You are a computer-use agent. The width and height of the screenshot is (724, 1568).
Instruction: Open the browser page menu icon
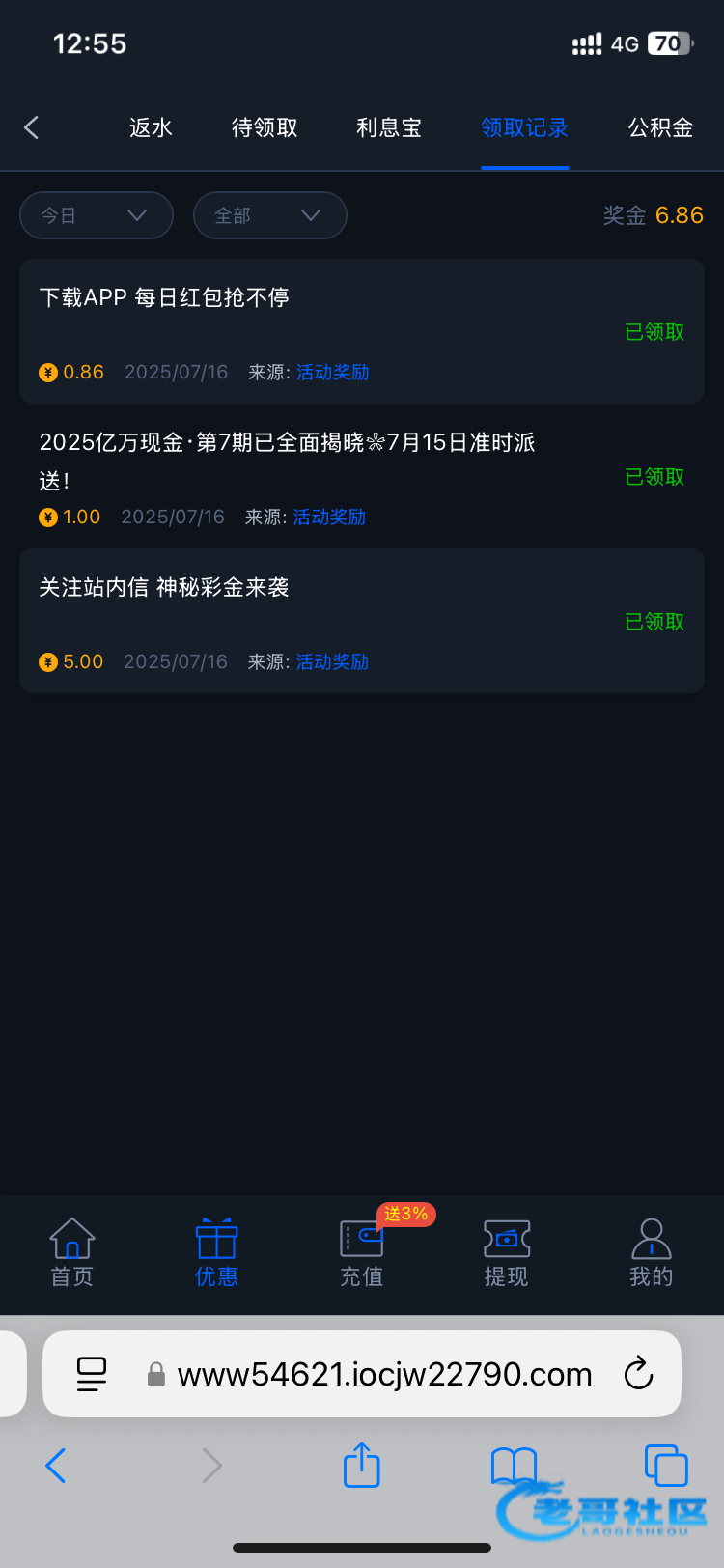coord(92,1374)
